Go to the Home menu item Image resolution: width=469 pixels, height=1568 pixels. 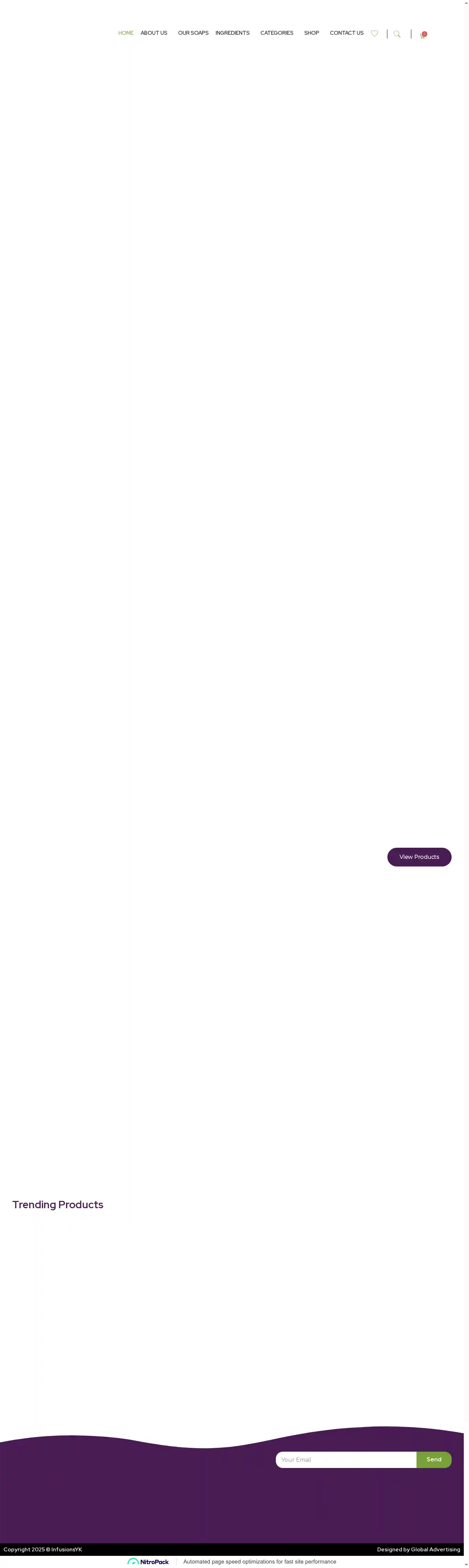coord(125,33)
